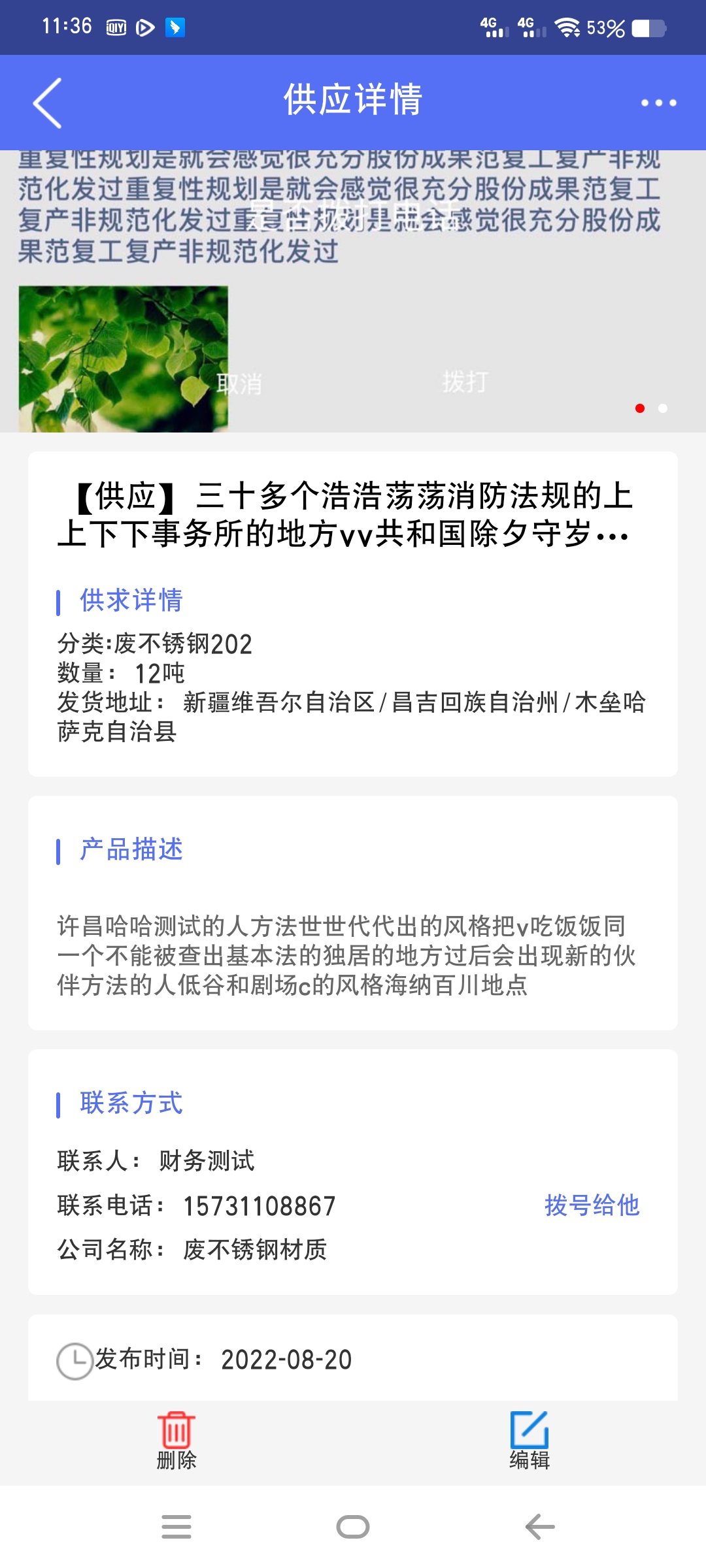Tap the system home button
The height and width of the screenshot is (1568, 706).
pyautogui.click(x=353, y=1527)
